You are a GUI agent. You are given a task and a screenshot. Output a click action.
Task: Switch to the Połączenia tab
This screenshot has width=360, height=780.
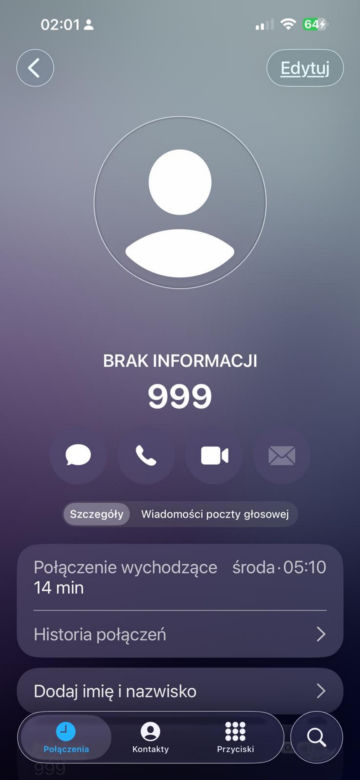point(66,737)
